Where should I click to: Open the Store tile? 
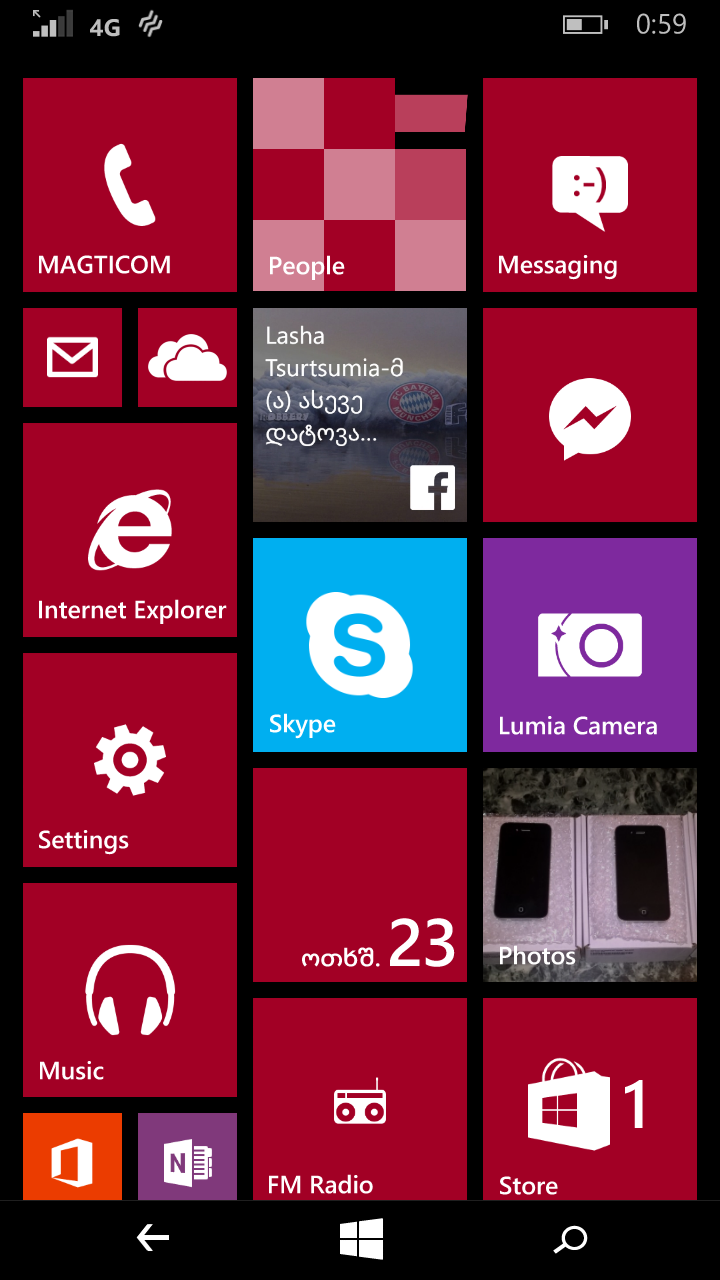[590, 1098]
